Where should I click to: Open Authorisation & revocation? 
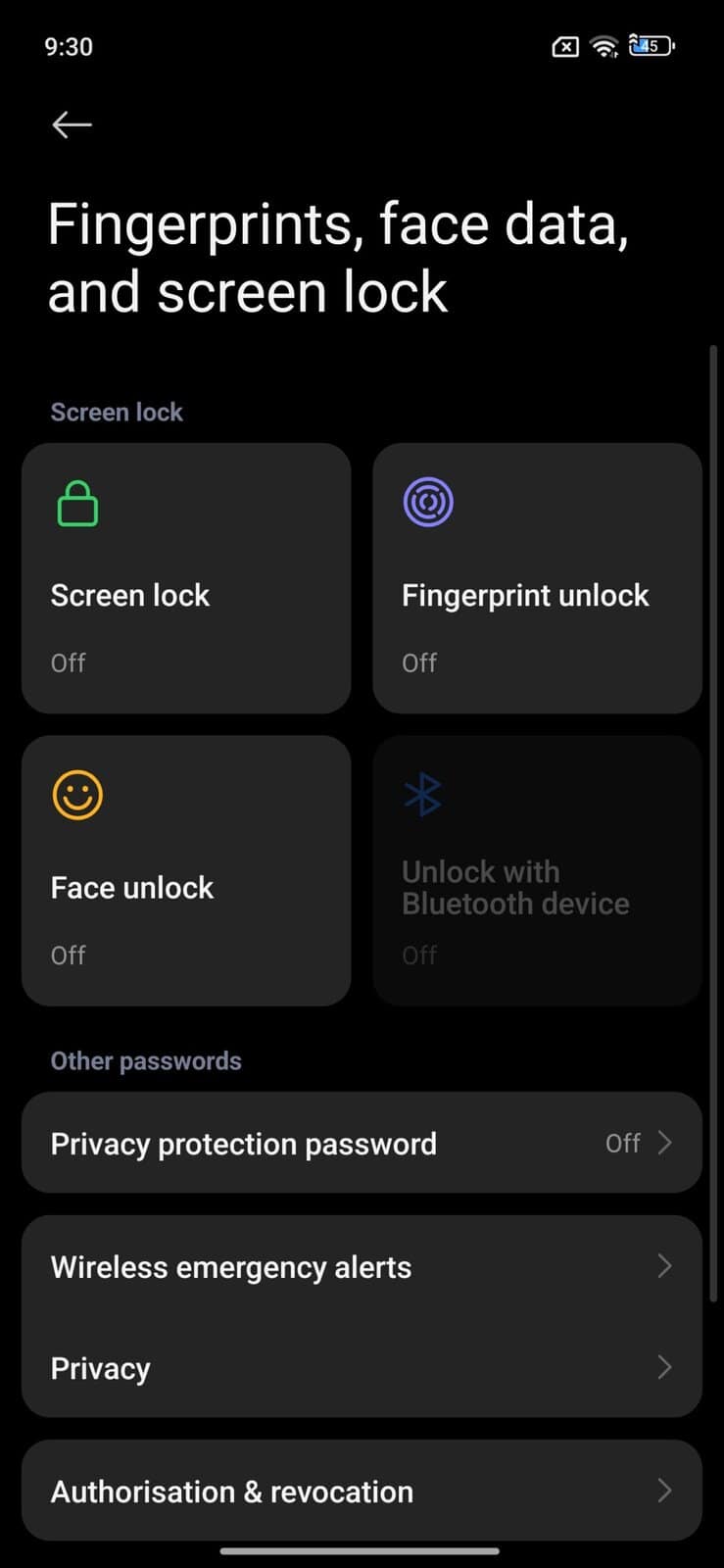point(362,1491)
